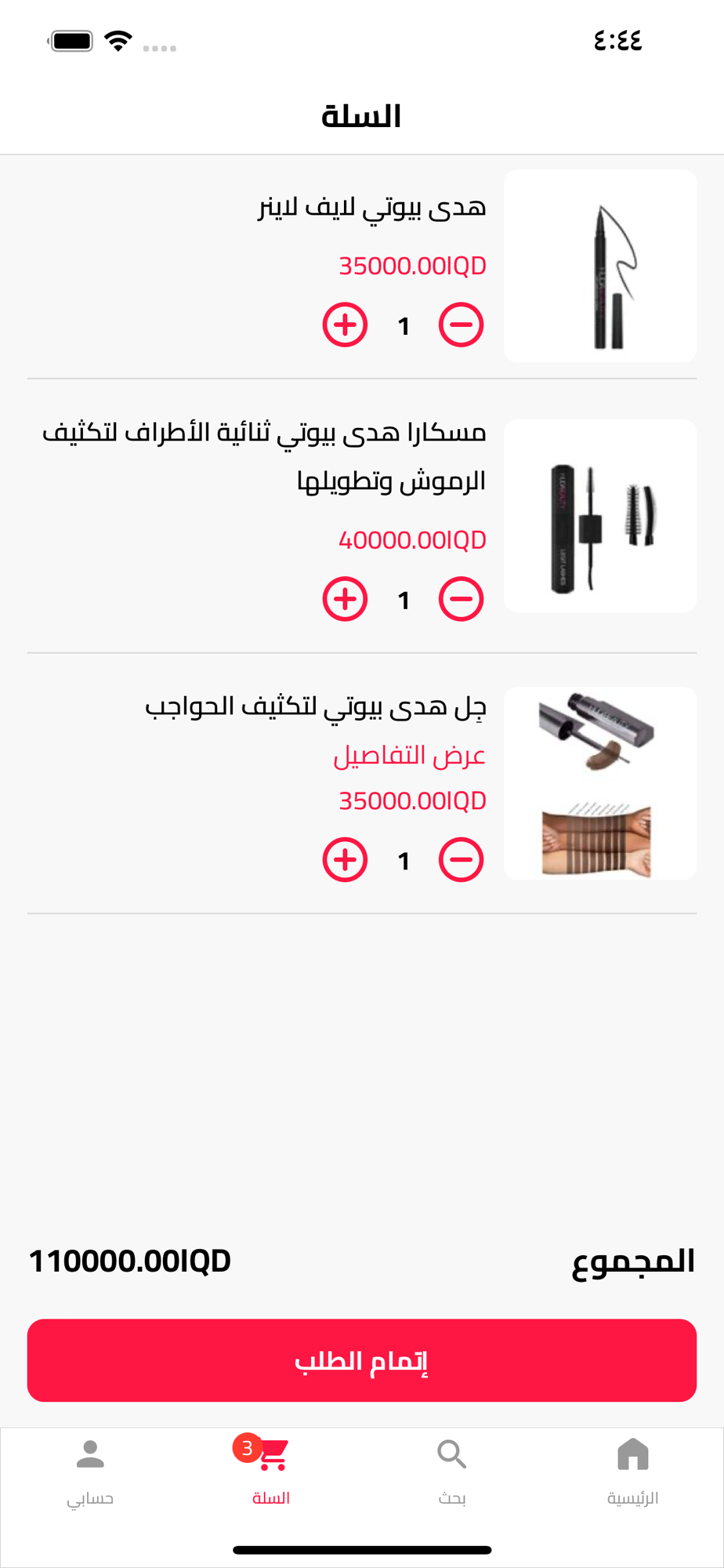
Task: Open the عرض التفاصيل link
Action: [410, 756]
